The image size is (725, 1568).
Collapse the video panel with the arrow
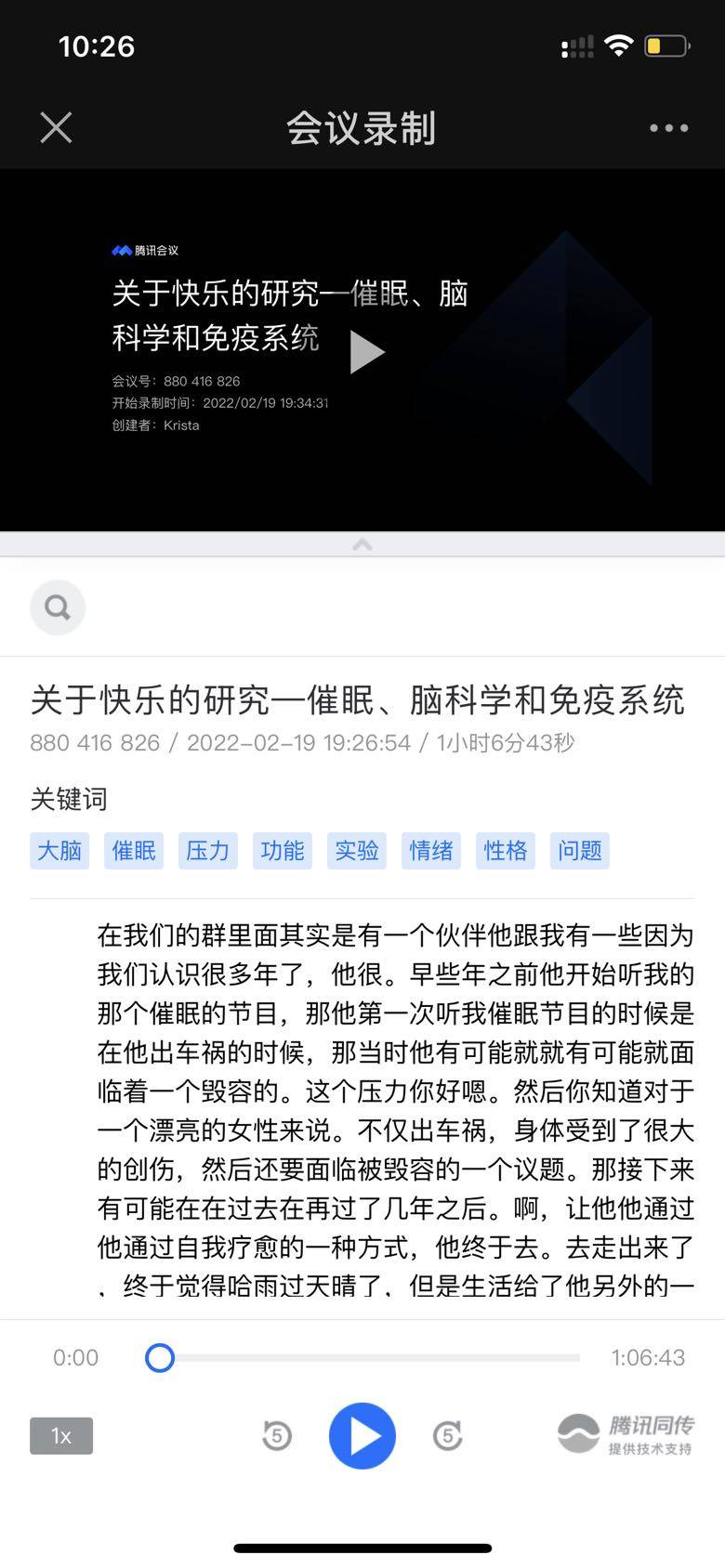362,544
